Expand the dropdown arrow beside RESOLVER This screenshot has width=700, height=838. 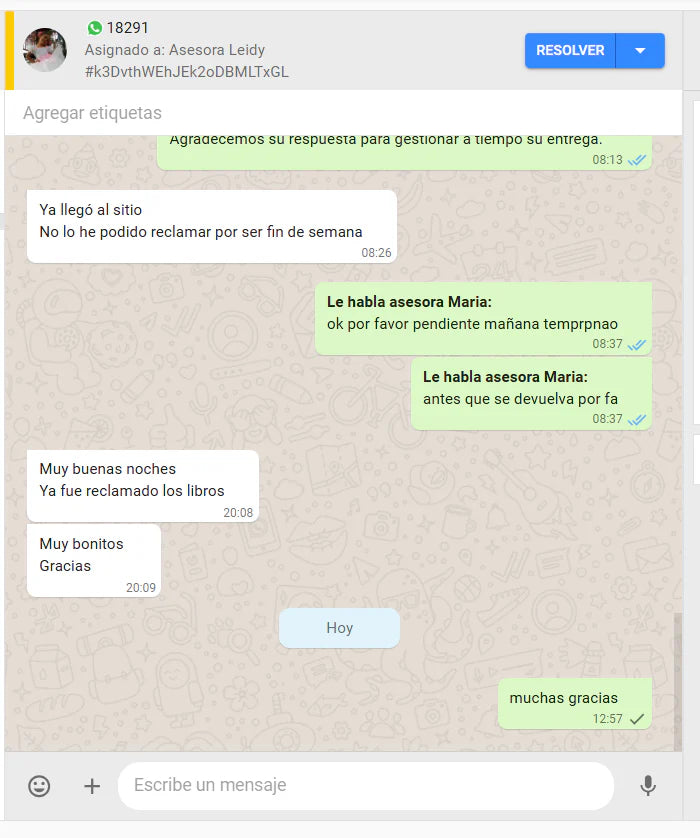click(x=641, y=50)
